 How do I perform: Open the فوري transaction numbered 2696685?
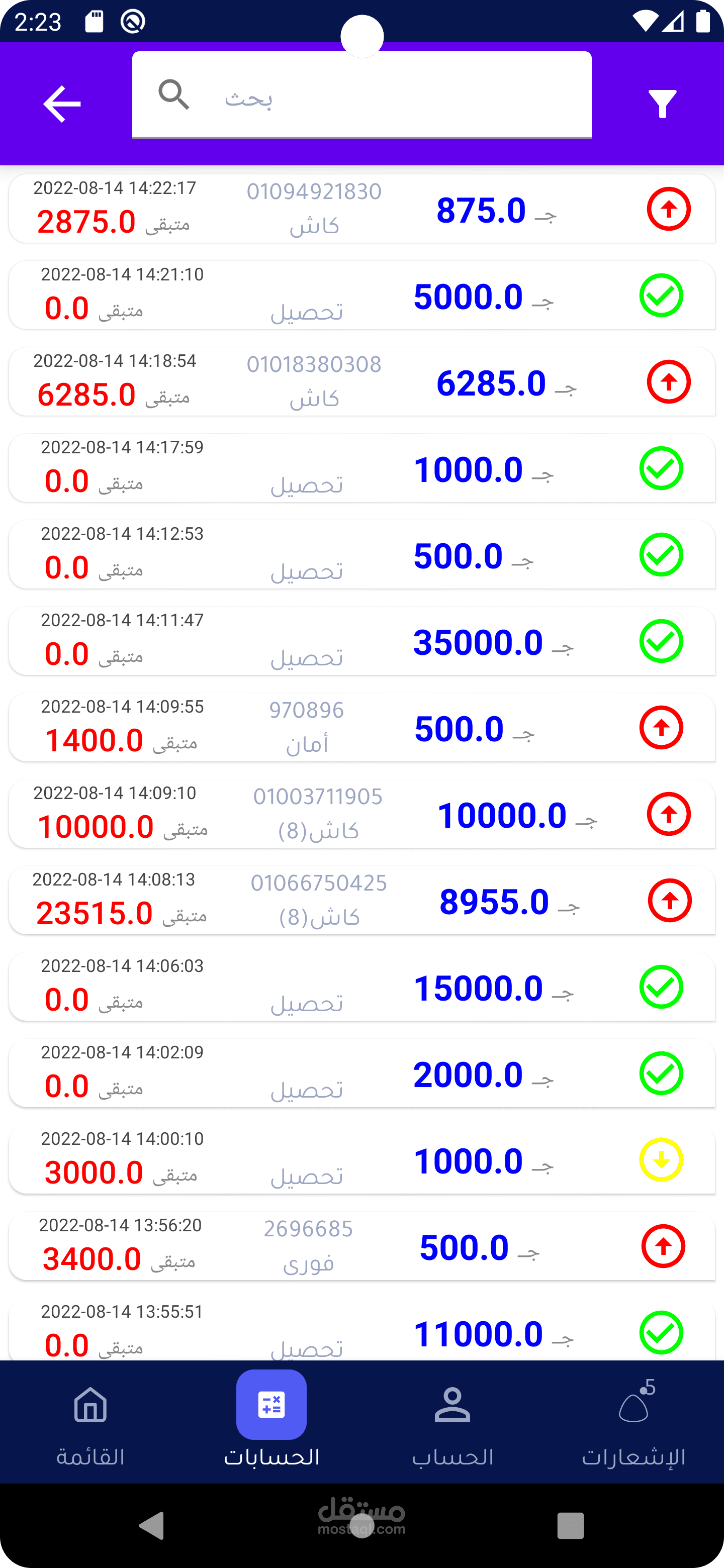coord(361,1246)
